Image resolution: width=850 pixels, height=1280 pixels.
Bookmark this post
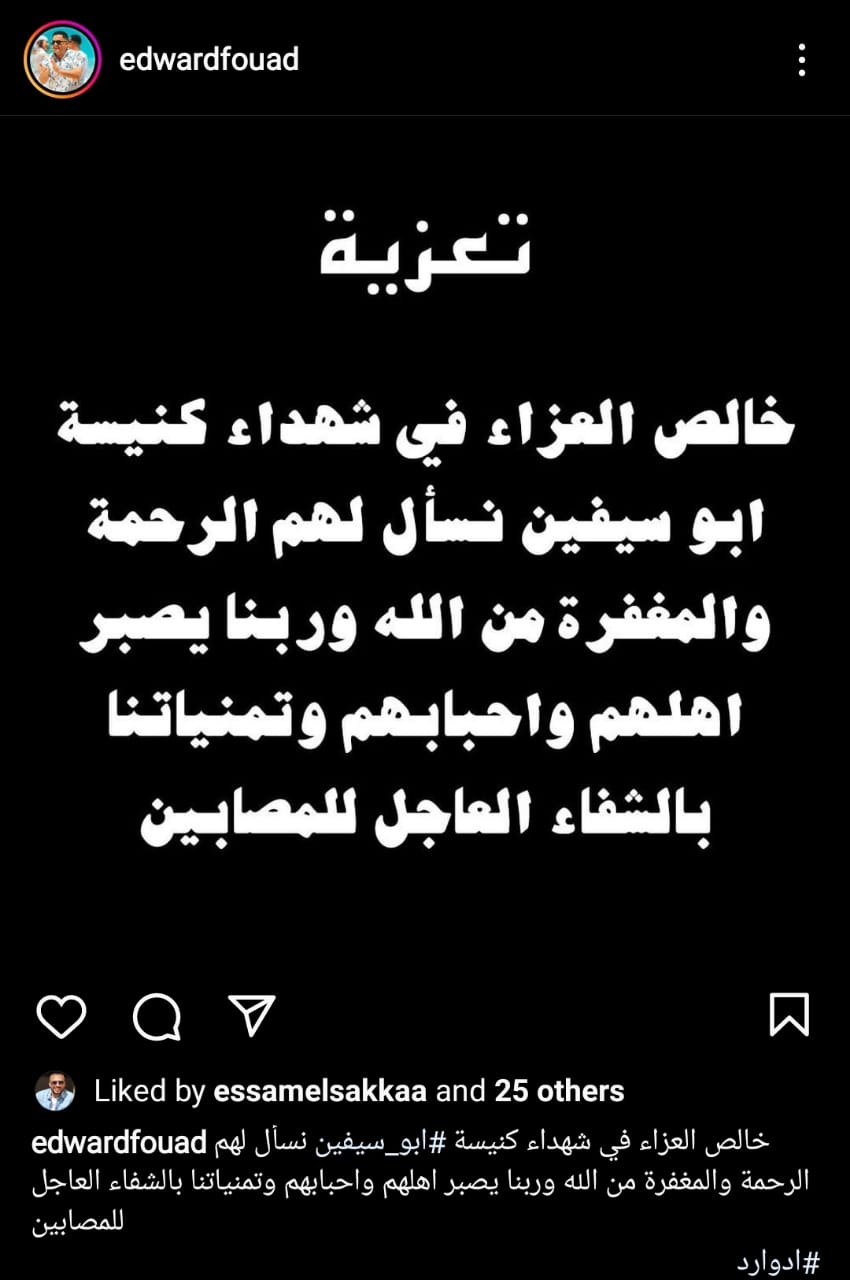[x=789, y=1017]
